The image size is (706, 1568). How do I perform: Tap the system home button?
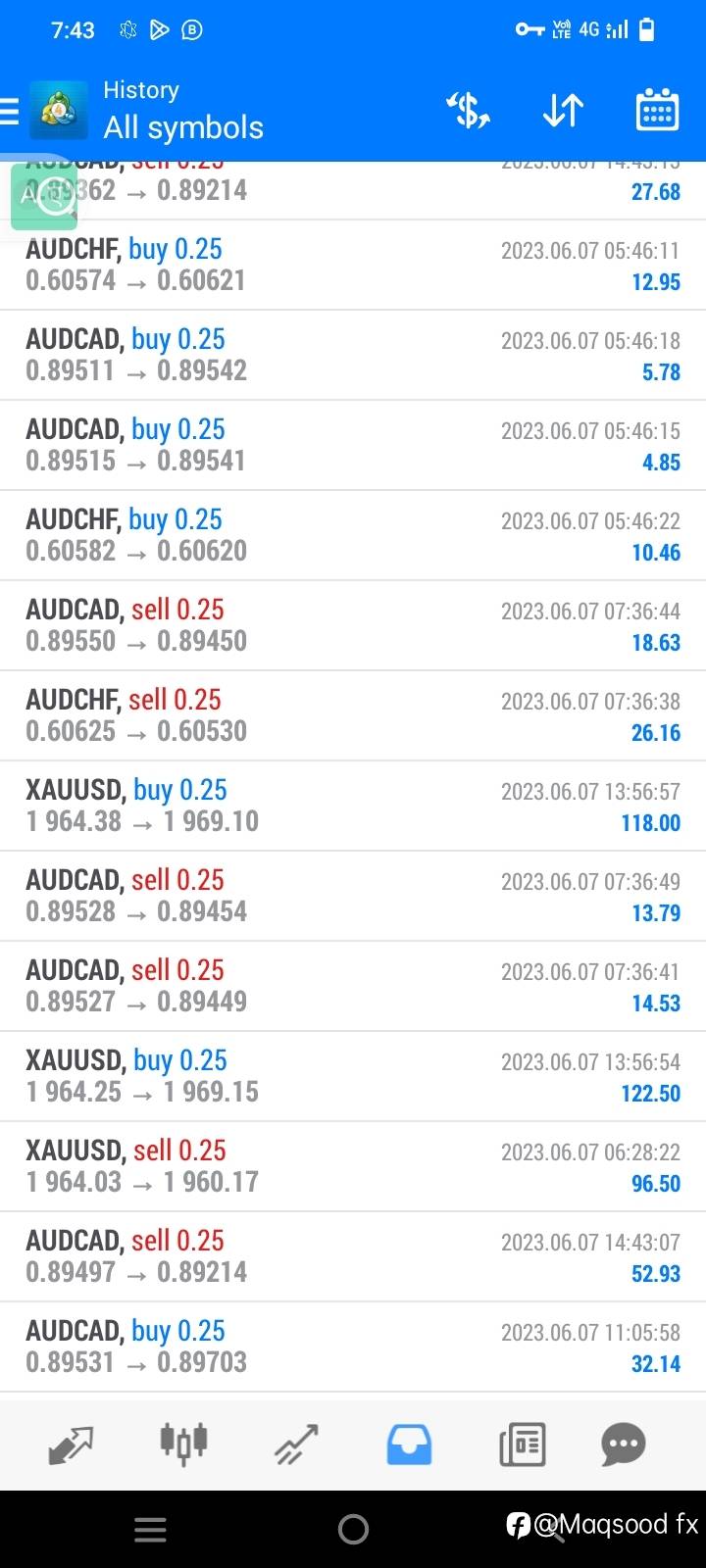[353, 1529]
